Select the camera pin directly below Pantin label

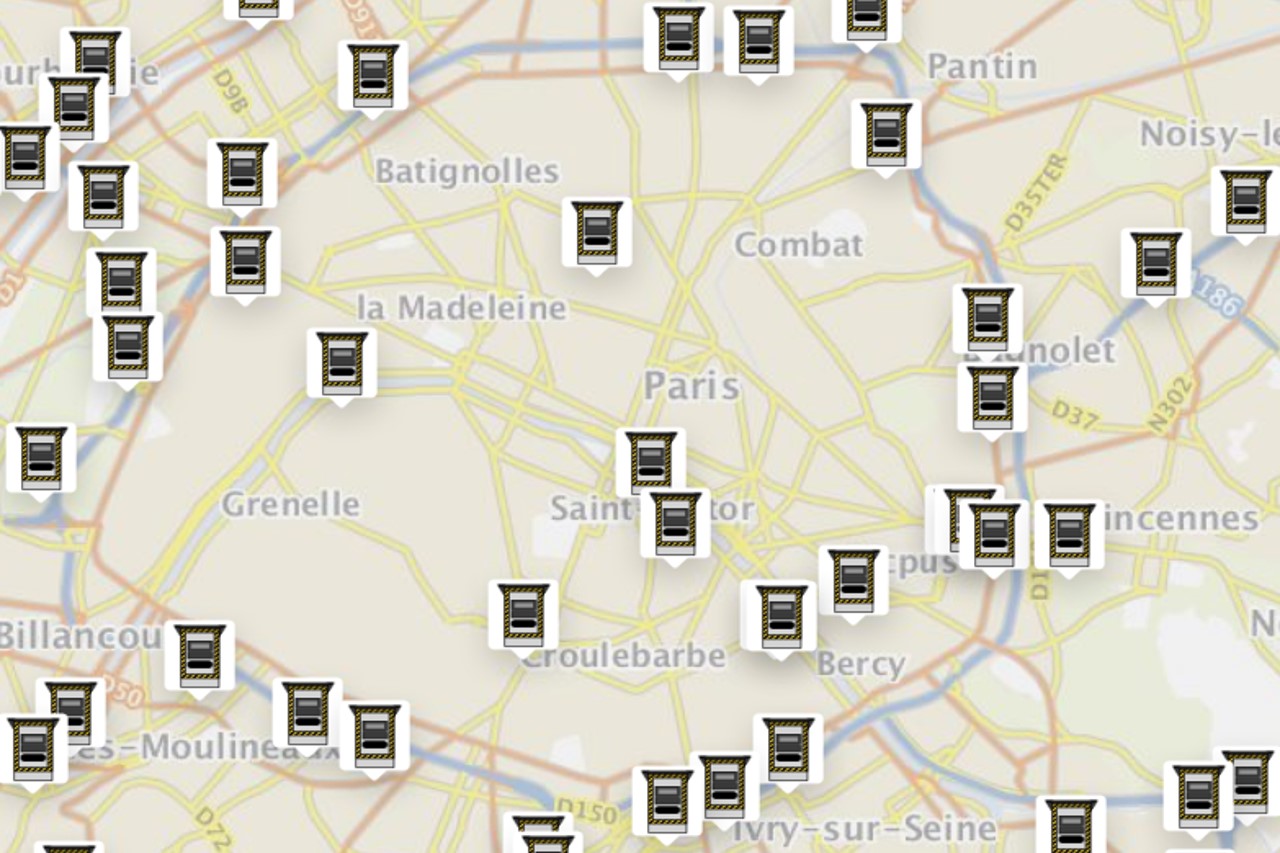pyautogui.click(x=886, y=134)
